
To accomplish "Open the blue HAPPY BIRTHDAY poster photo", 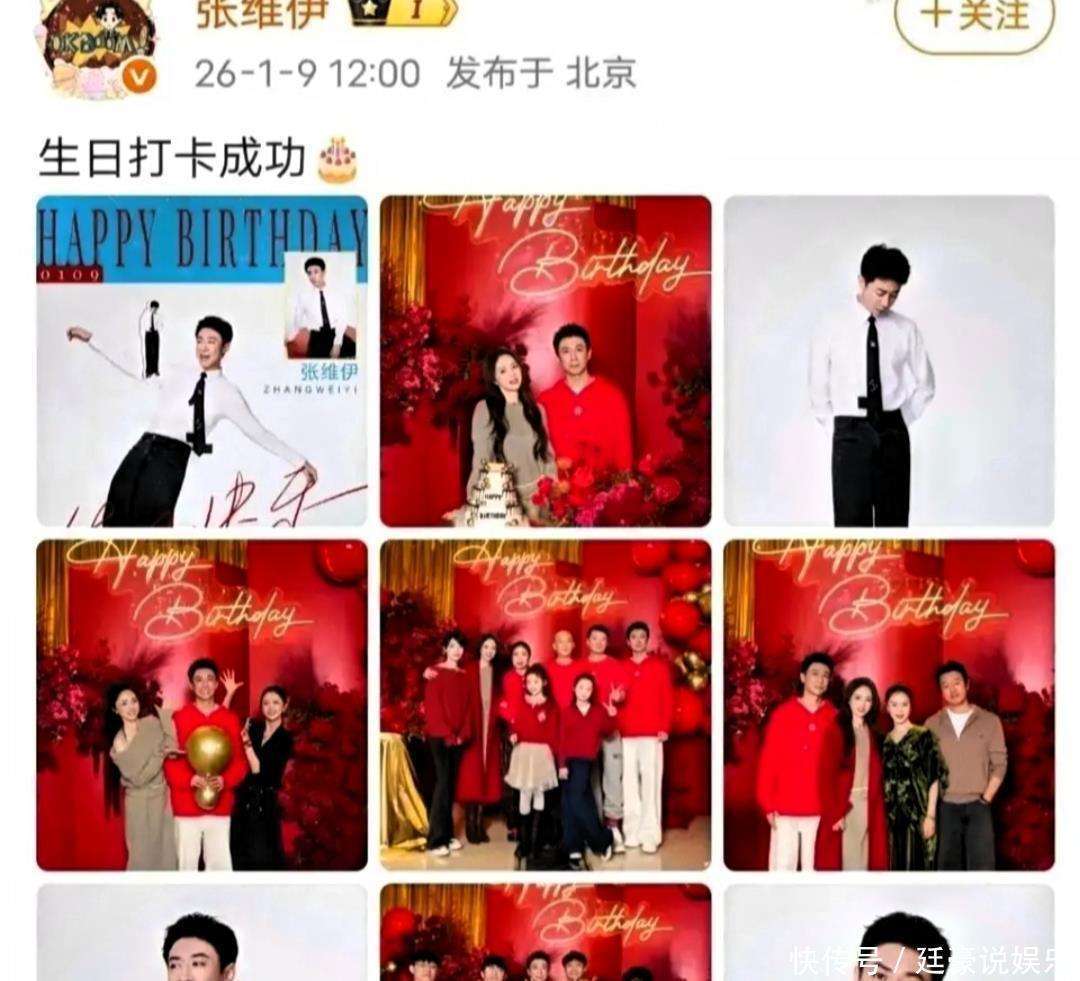I will point(202,361).
